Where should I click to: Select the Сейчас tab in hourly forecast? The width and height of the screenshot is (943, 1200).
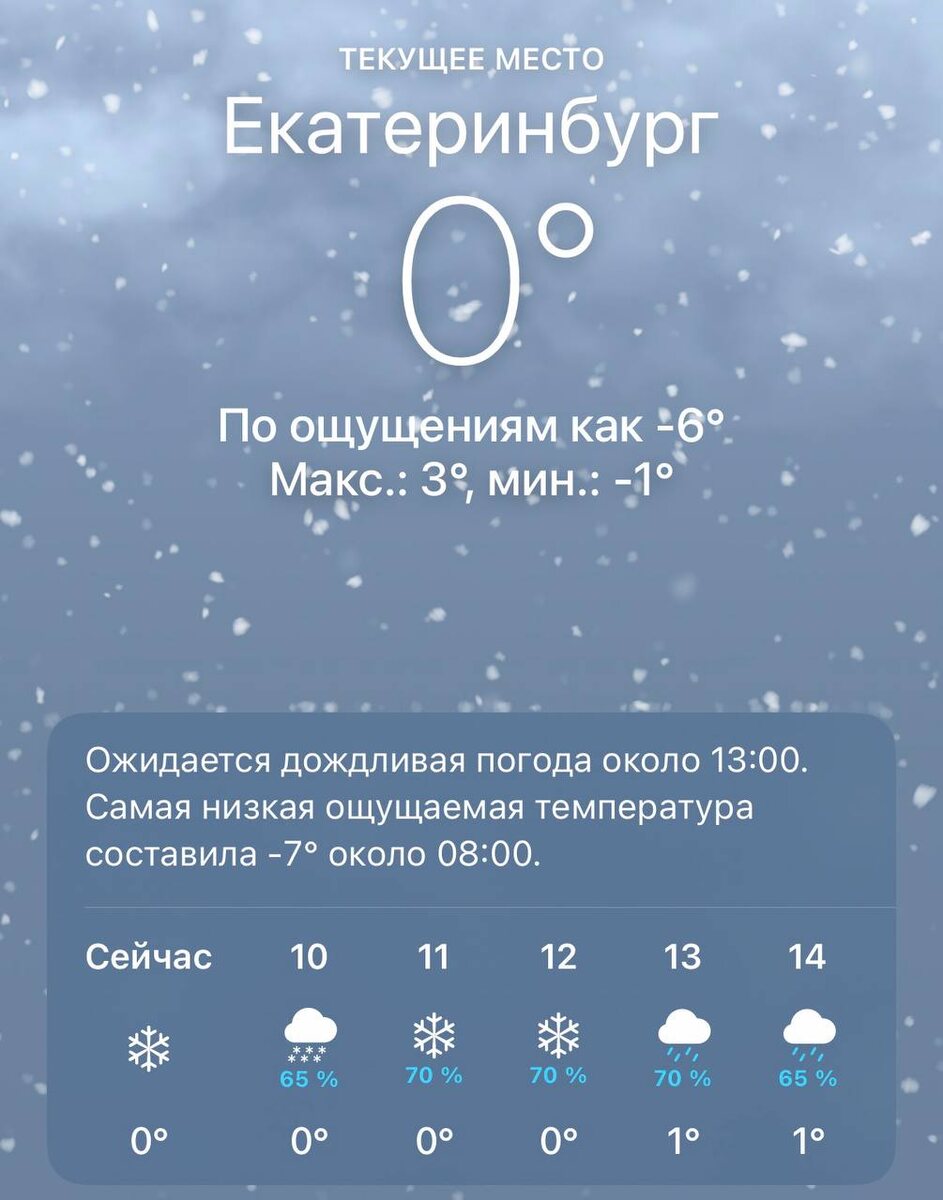[x=151, y=957]
